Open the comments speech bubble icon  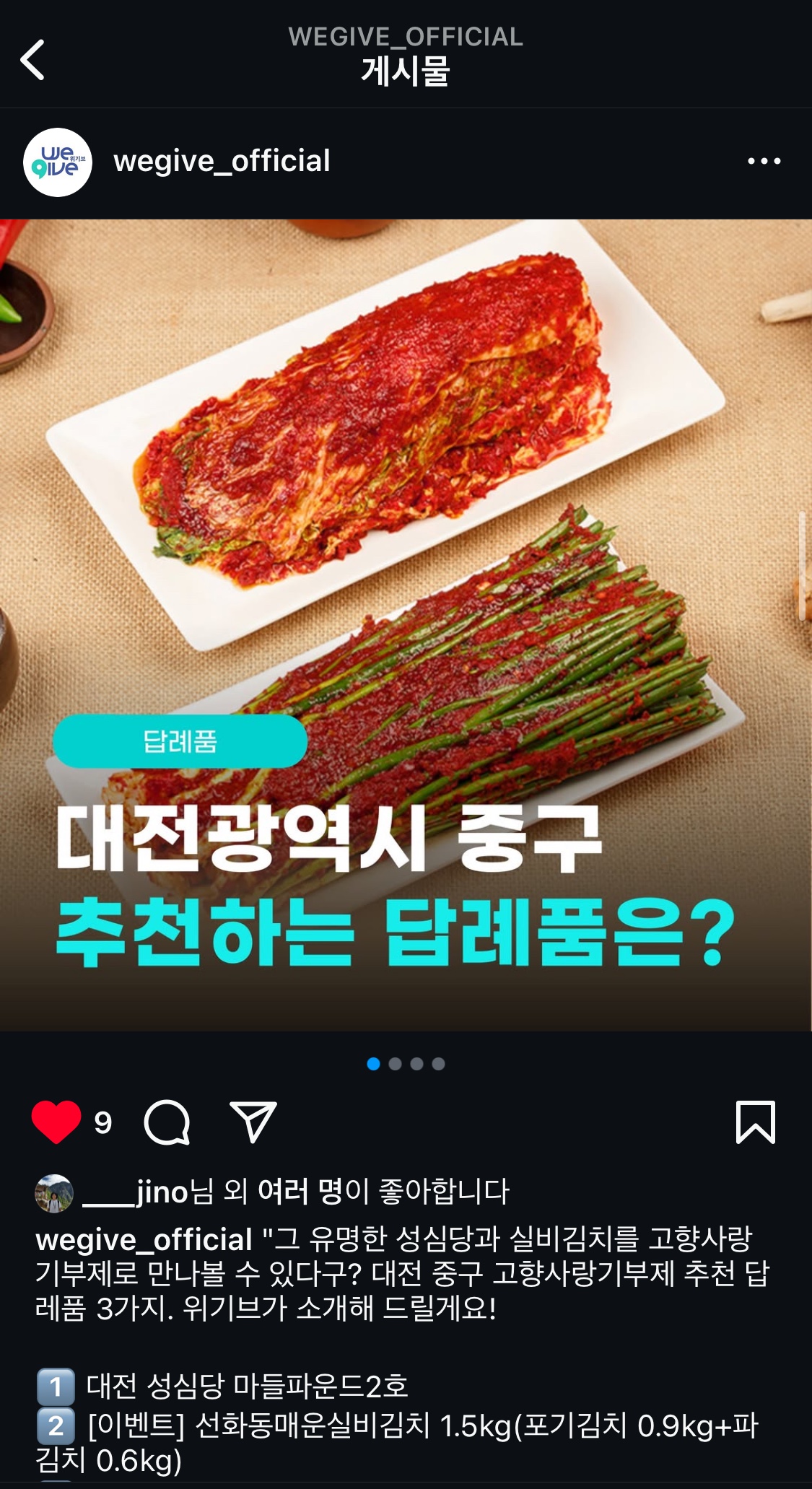pyautogui.click(x=167, y=1122)
